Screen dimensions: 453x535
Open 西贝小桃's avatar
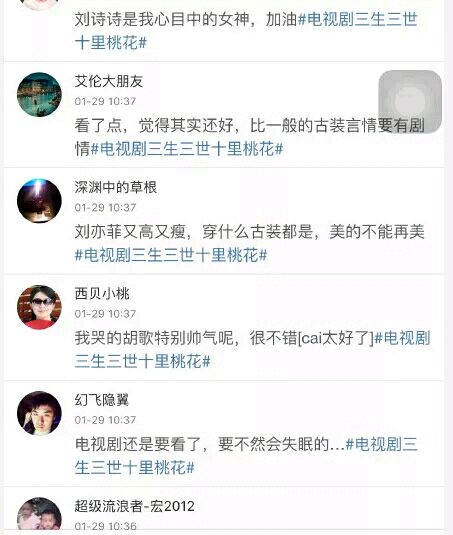39,307
